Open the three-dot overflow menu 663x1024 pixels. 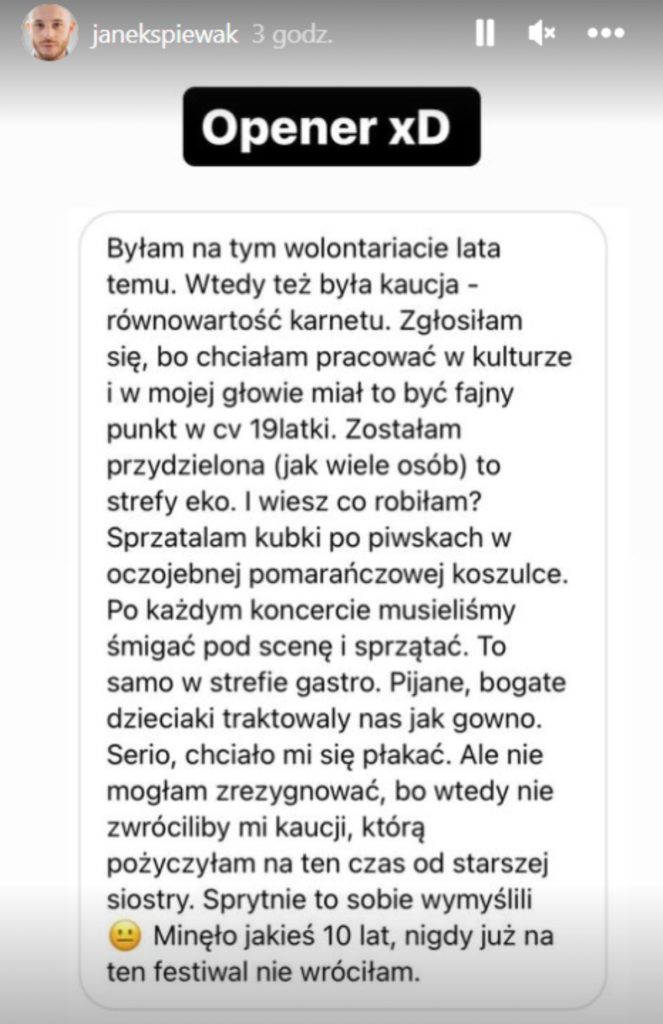coord(606,34)
